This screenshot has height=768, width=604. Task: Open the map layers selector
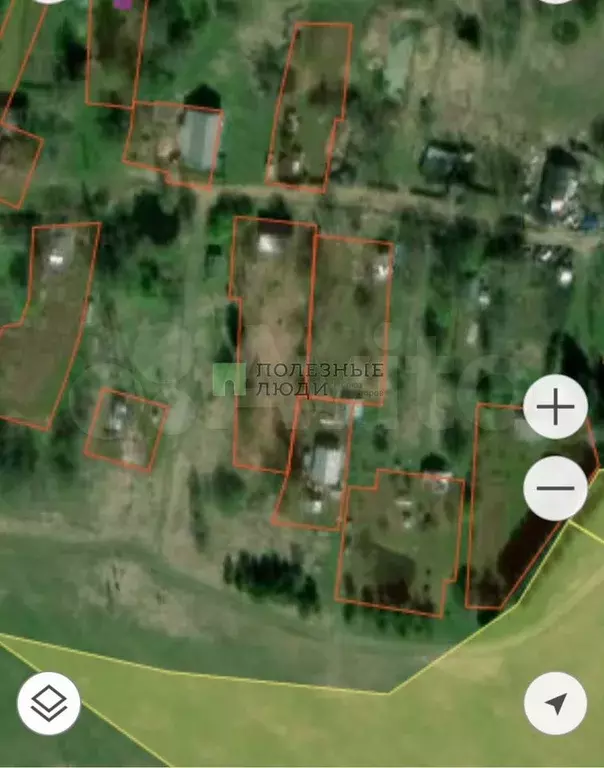click(49, 703)
